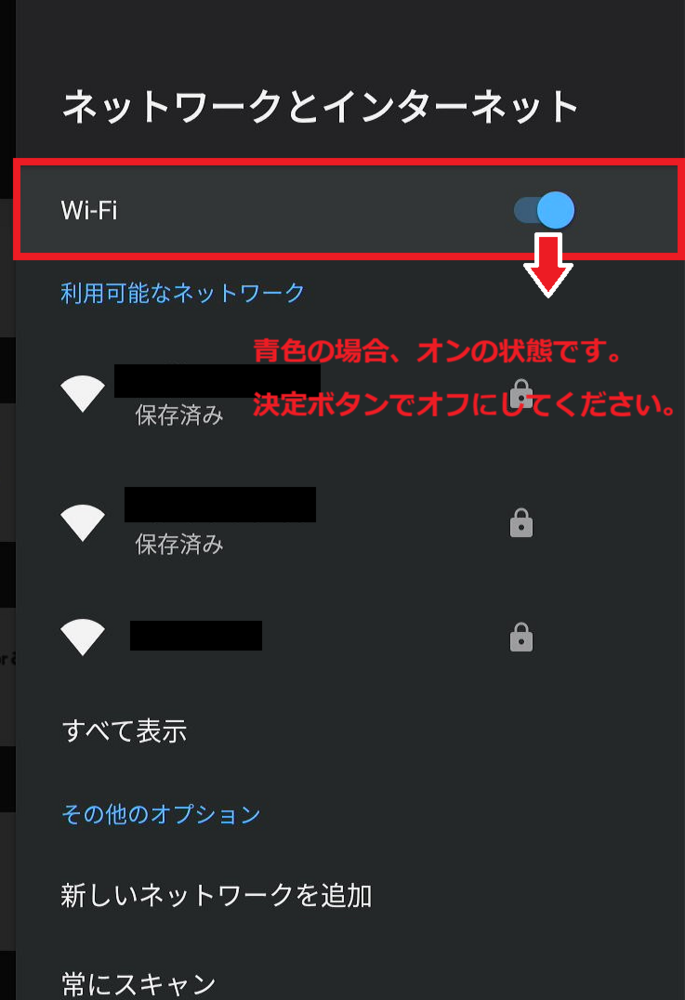Open the 常にスキャン setting
Viewport: 685px width, 1000px height.
click(138, 984)
